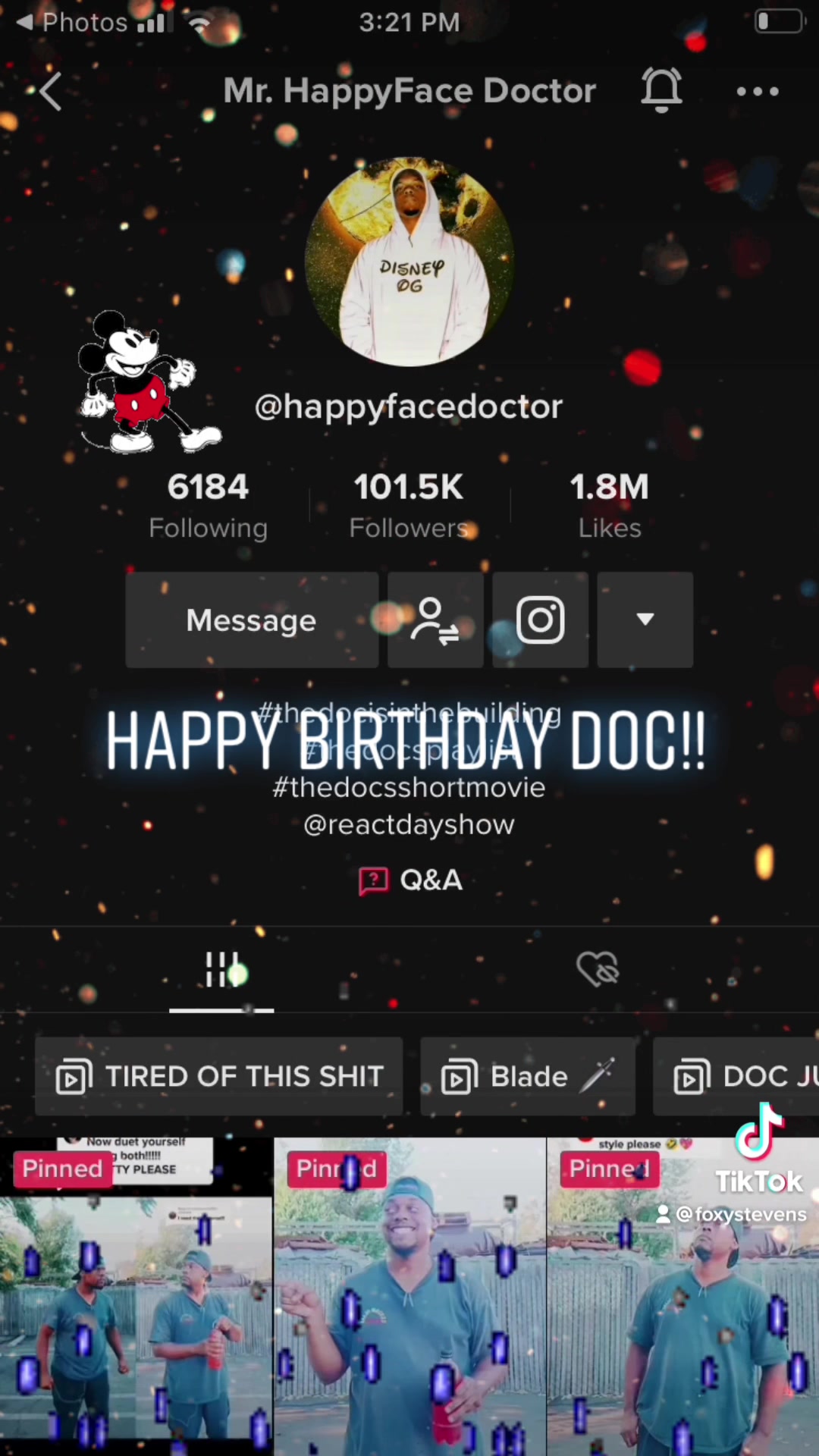
Task: View the 101.5K Followers list
Action: tap(409, 505)
